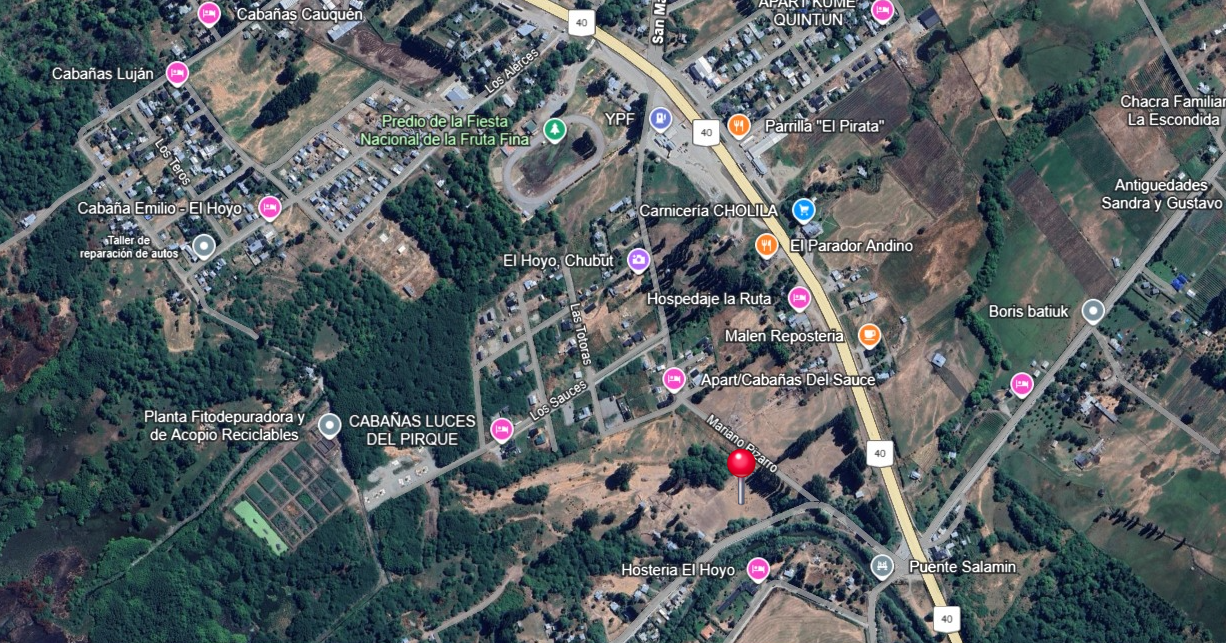Select Boris batiuk place marker
Screen dimensions: 1226x643
(x=1093, y=312)
